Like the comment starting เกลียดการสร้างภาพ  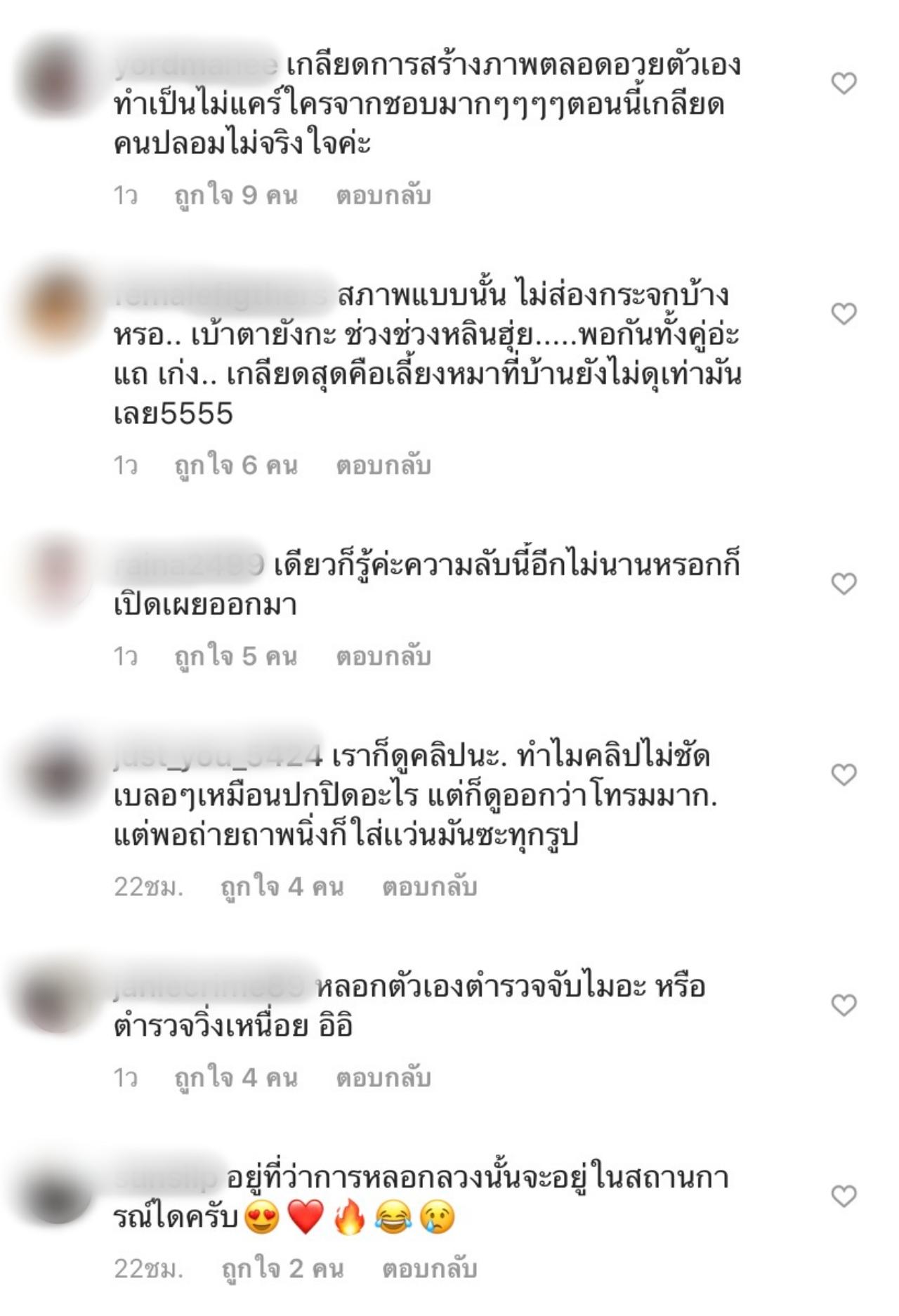click(x=844, y=84)
